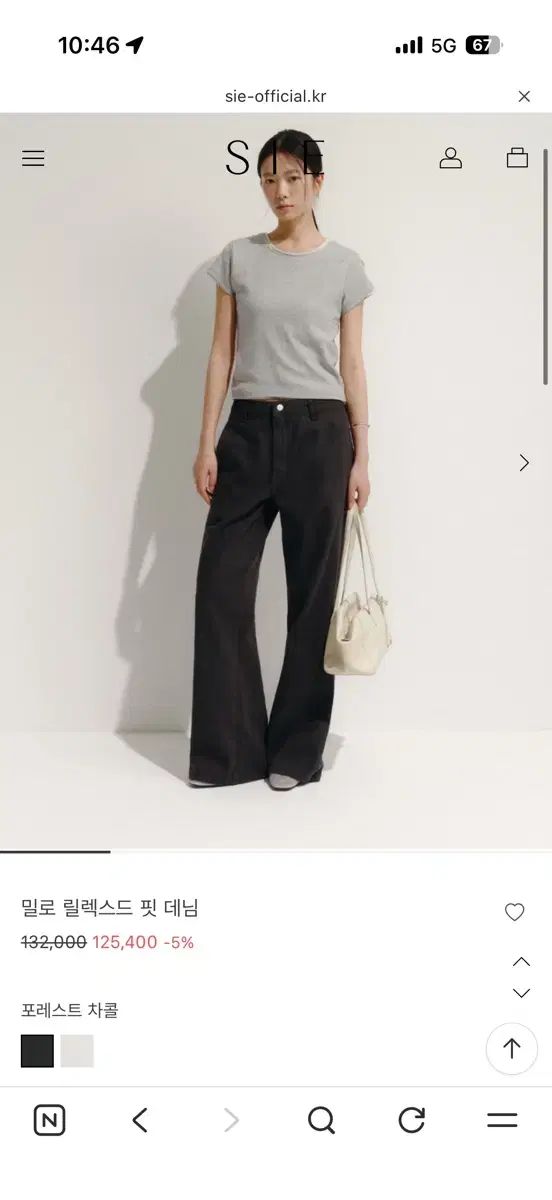
Task: Close the in-app browser page
Action: [x=524, y=97]
